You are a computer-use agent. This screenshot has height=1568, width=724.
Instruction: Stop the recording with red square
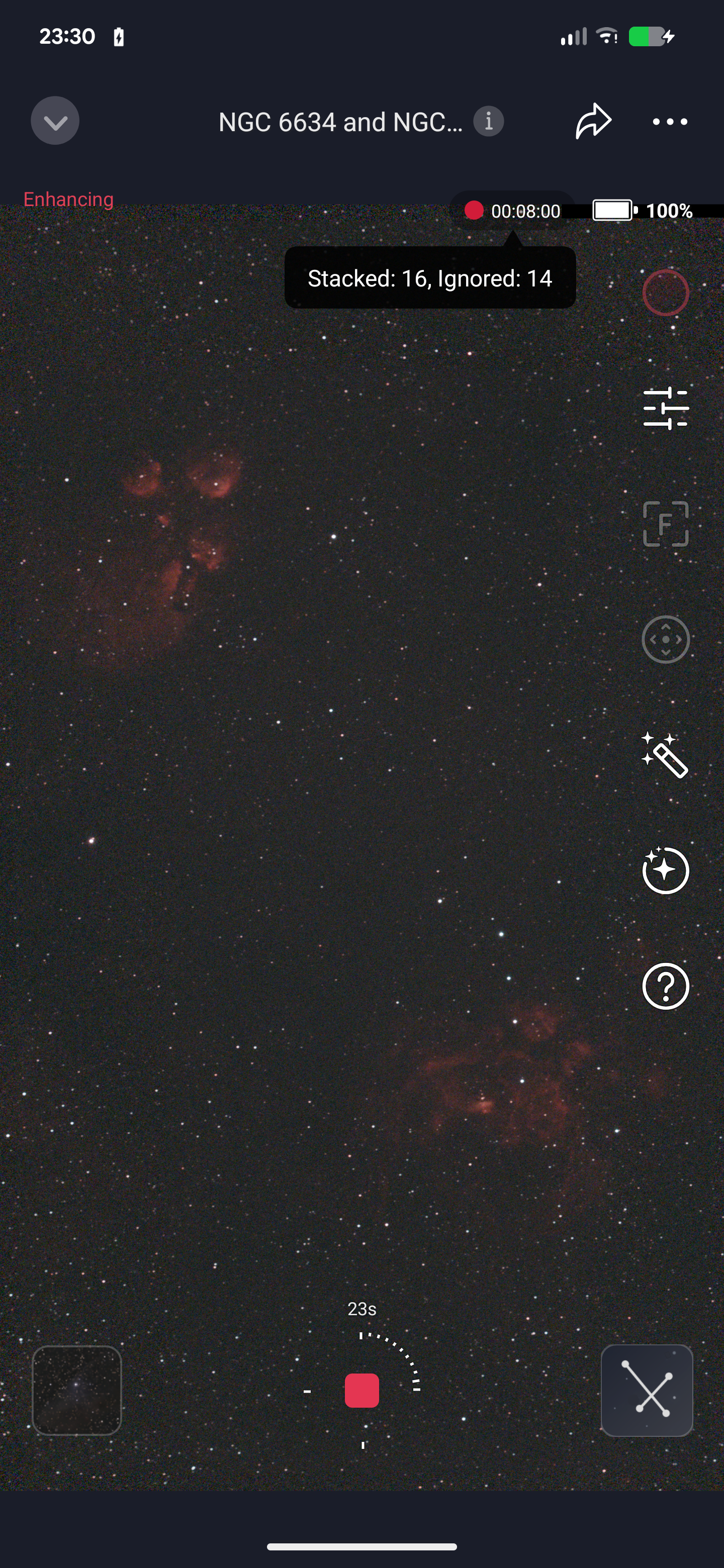pyautogui.click(x=361, y=1390)
